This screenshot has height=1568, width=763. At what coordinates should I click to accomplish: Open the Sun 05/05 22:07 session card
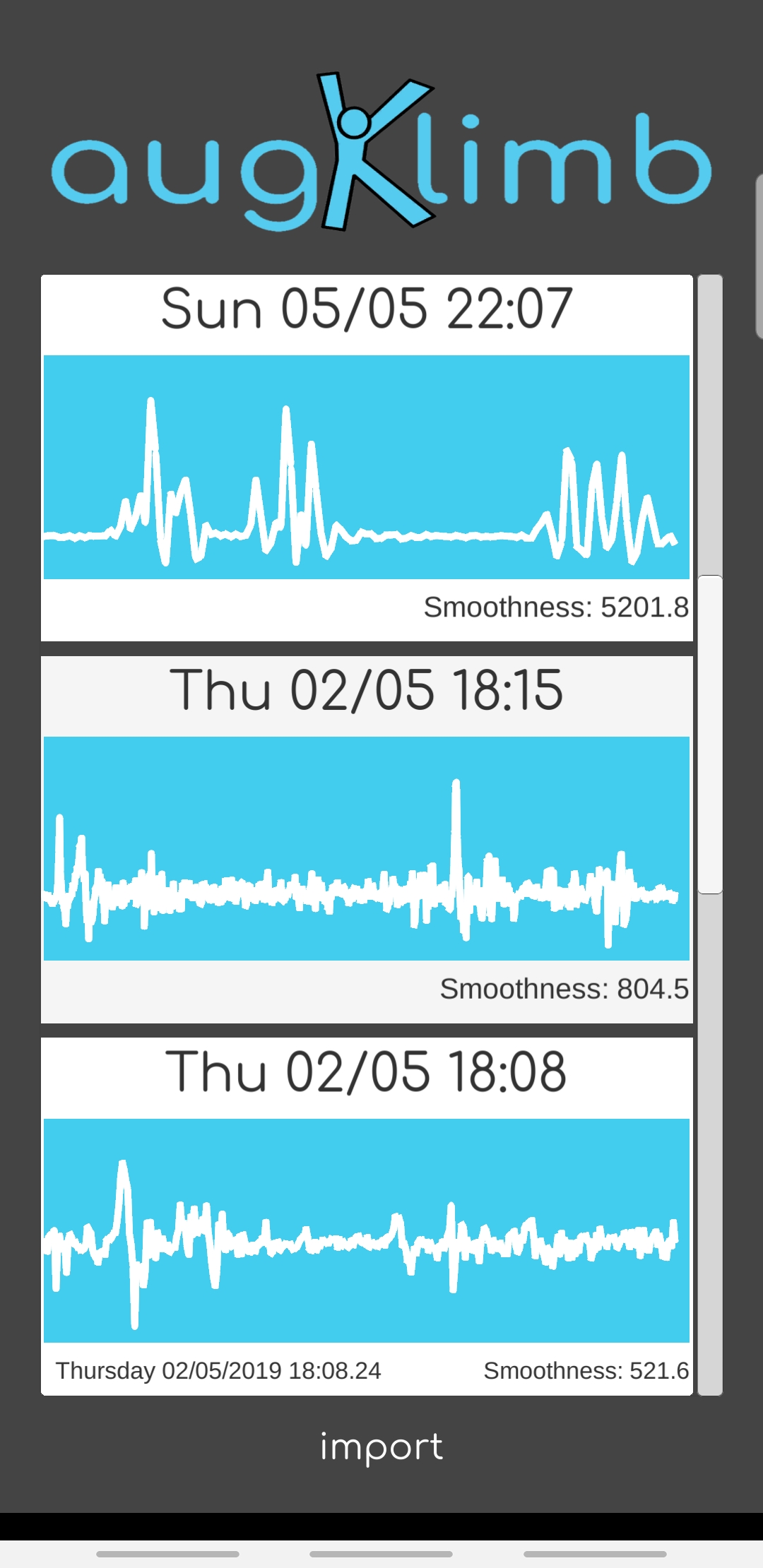(x=367, y=458)
